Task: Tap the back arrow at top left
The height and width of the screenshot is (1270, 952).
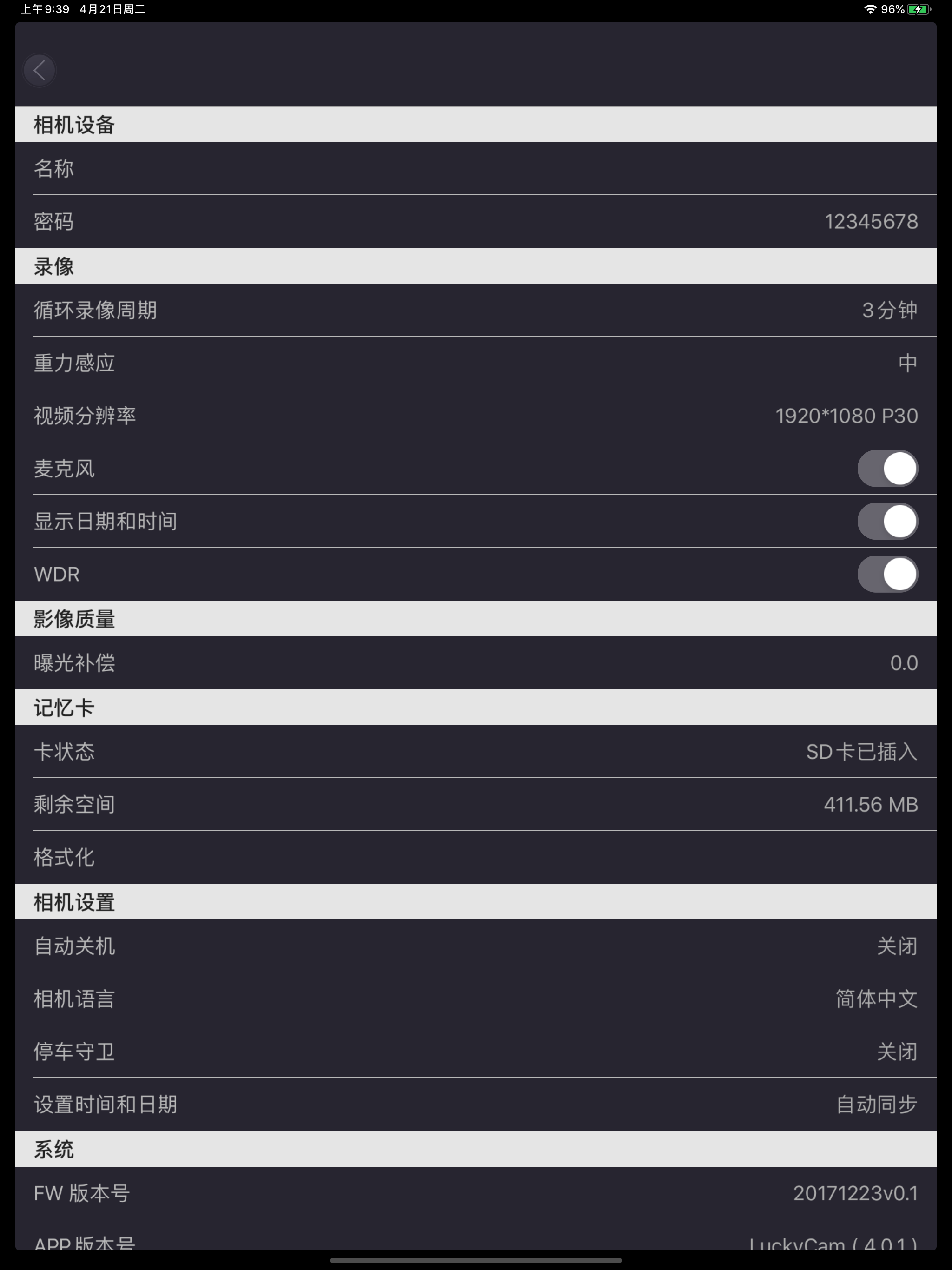Action: (39, 70)
